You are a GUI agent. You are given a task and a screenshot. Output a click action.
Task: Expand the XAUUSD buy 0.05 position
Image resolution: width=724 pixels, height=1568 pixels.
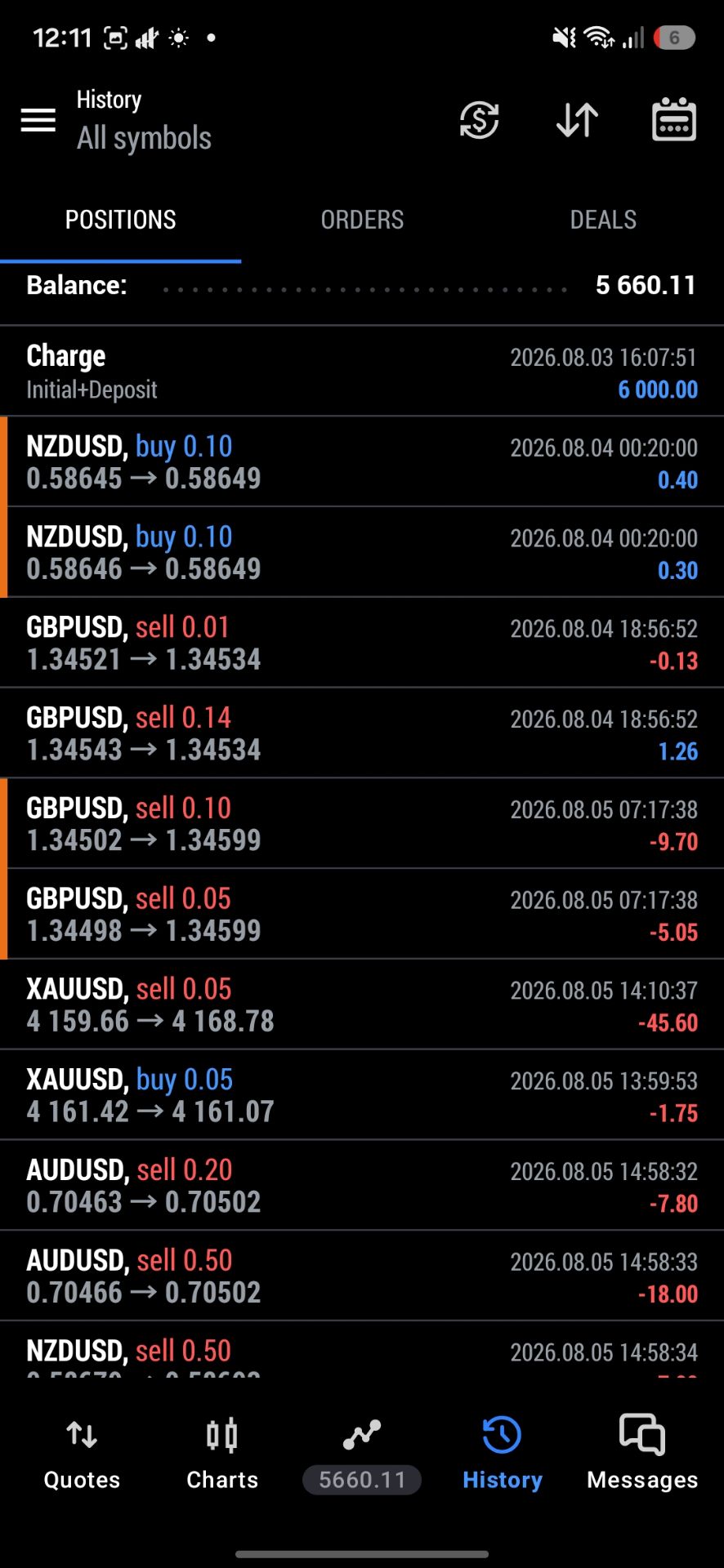click(362, 1095)
